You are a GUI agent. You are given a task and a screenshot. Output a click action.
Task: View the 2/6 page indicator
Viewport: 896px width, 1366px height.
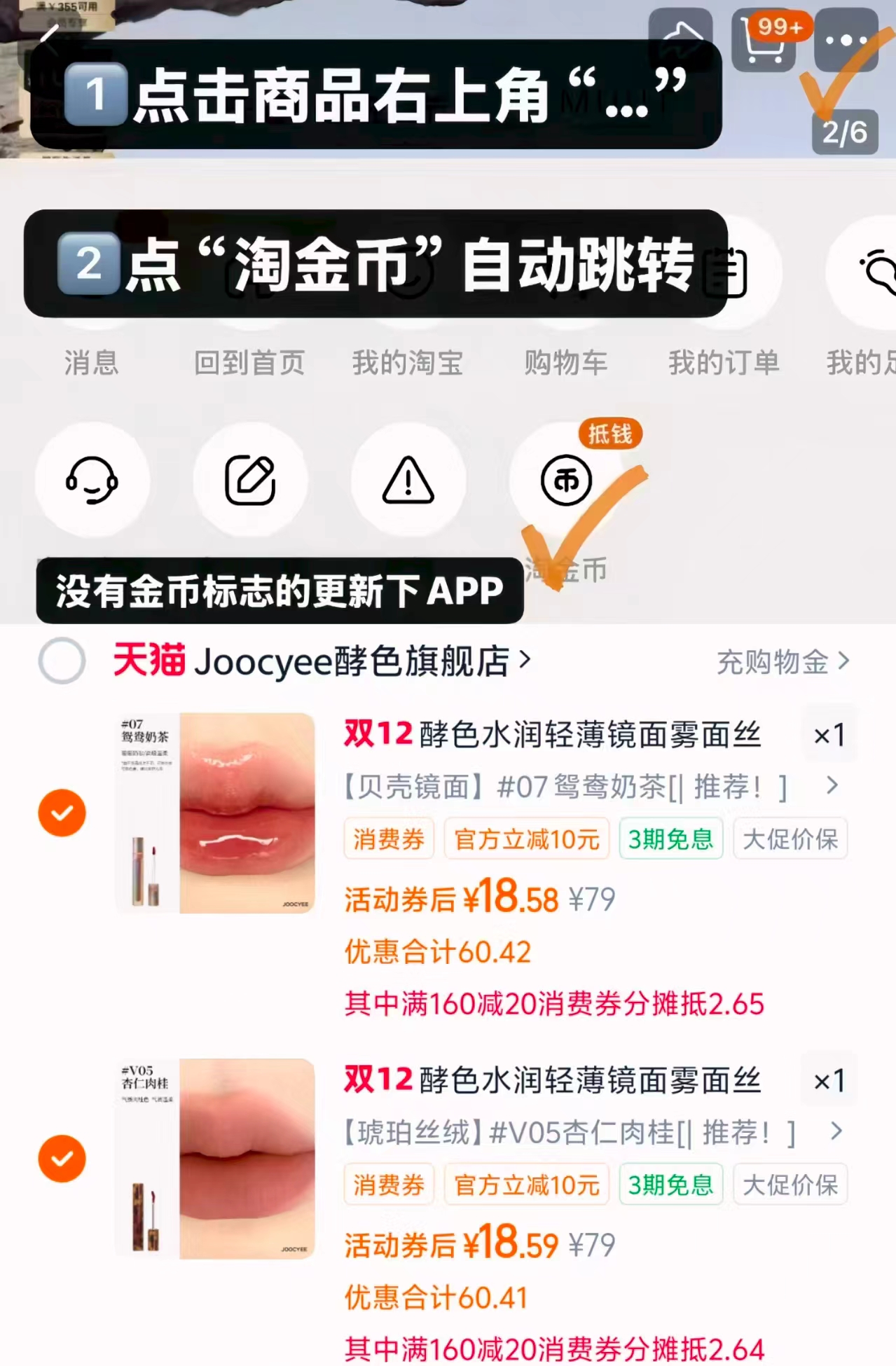(843, 130)
